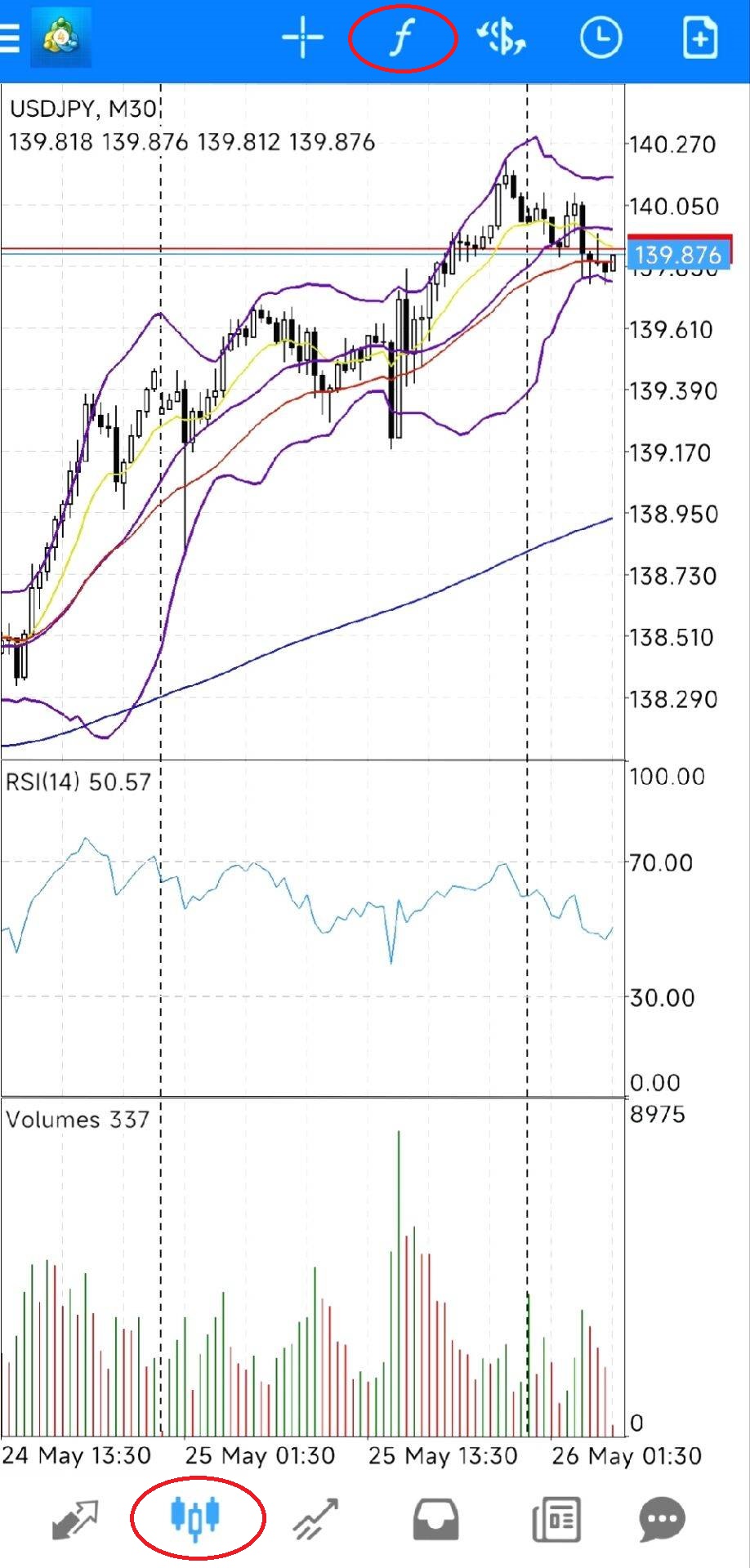Screen dimensions: 750x1568
Task: Select the Chart tab with candlesticks icon
Action: (196, 1517)
